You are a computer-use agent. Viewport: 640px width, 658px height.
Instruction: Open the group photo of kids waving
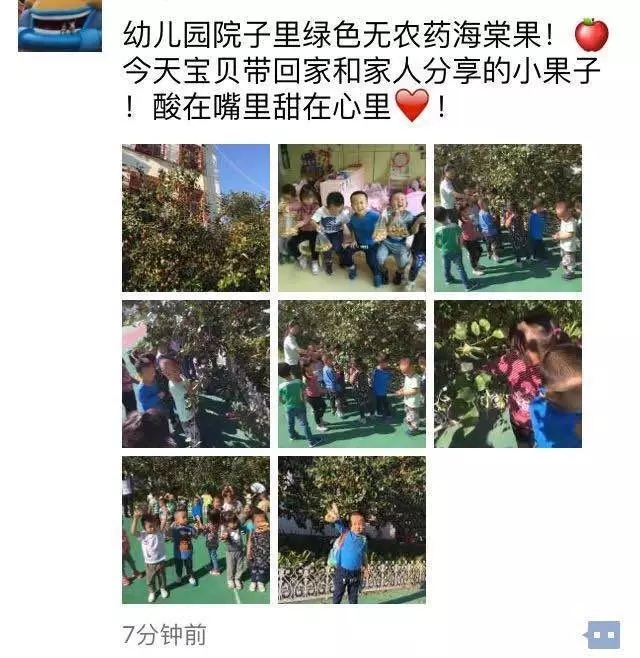pos(196,530)
